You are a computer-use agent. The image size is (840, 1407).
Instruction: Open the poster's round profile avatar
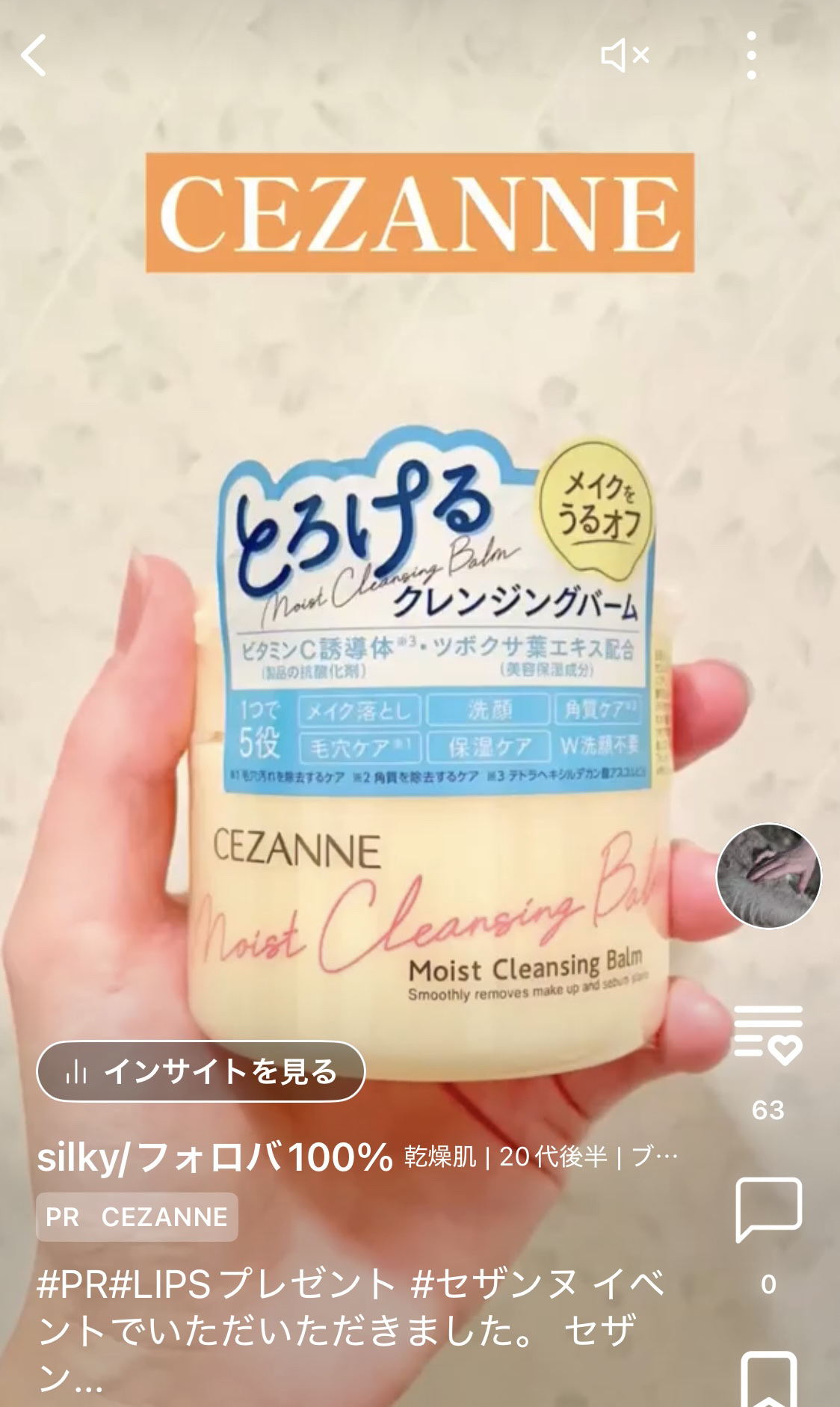768,875
